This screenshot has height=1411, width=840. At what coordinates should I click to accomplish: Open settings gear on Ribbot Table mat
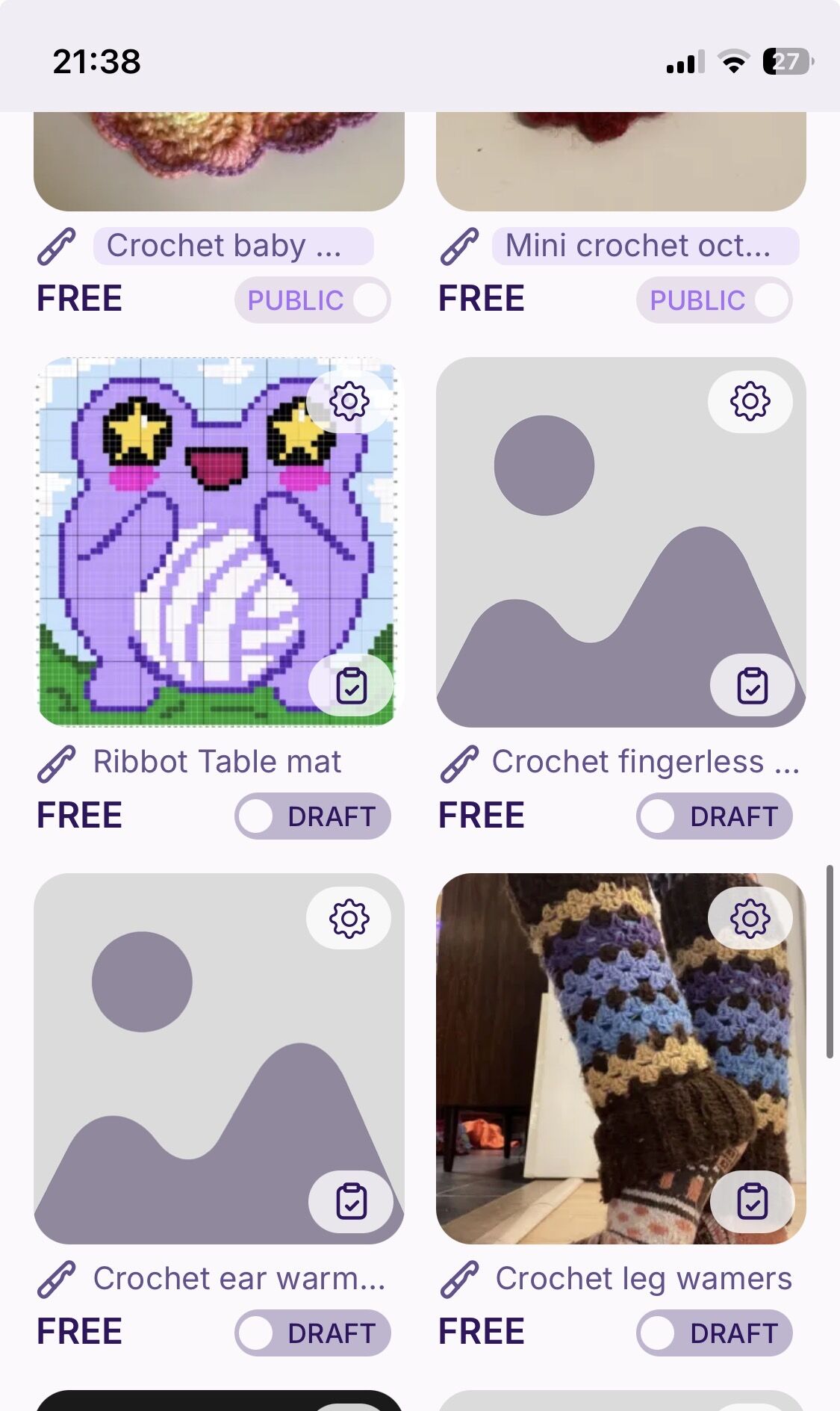coord(349,401)
